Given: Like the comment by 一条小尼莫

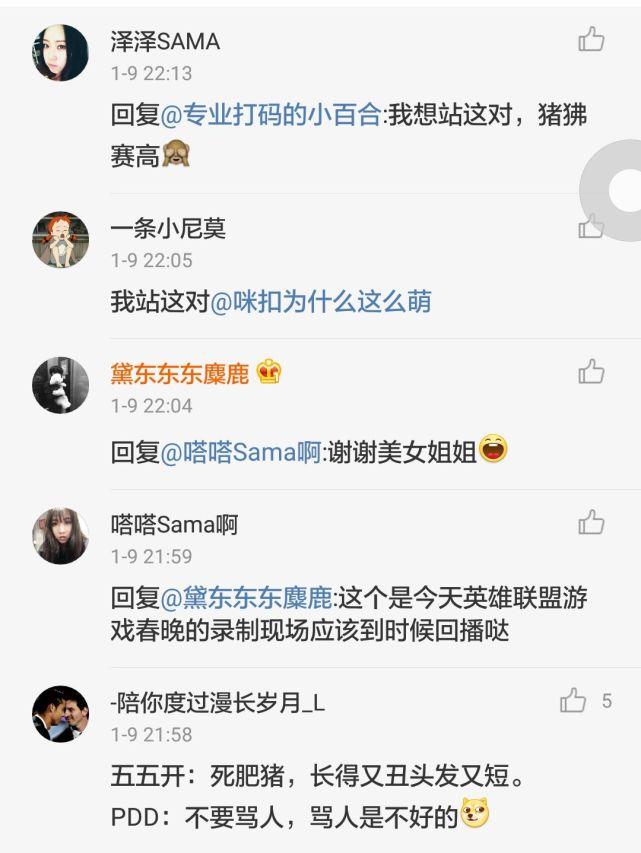Looking at the screenshot, I should pos(591,227).
